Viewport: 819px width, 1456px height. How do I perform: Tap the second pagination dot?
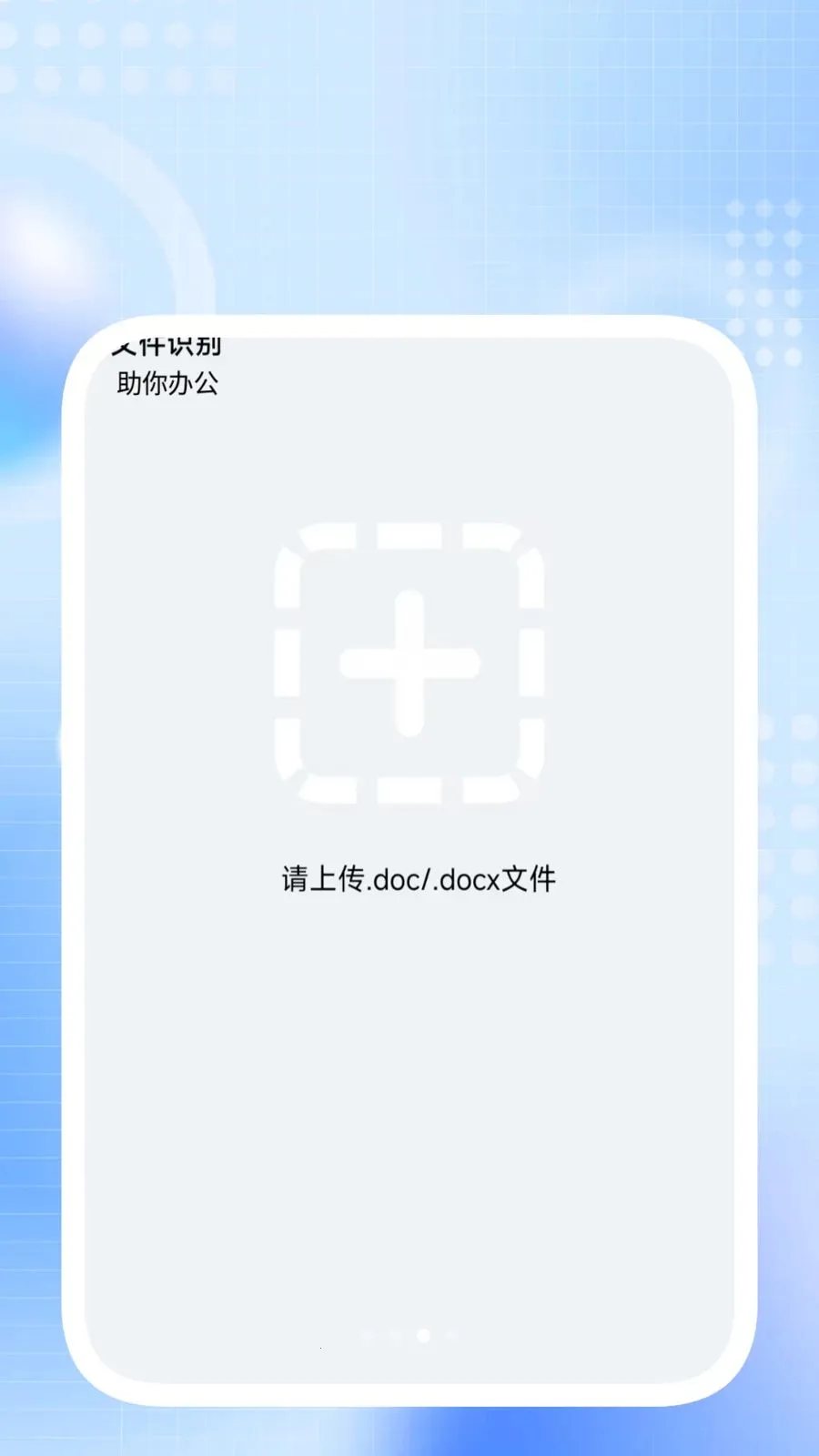[394, 1335]
